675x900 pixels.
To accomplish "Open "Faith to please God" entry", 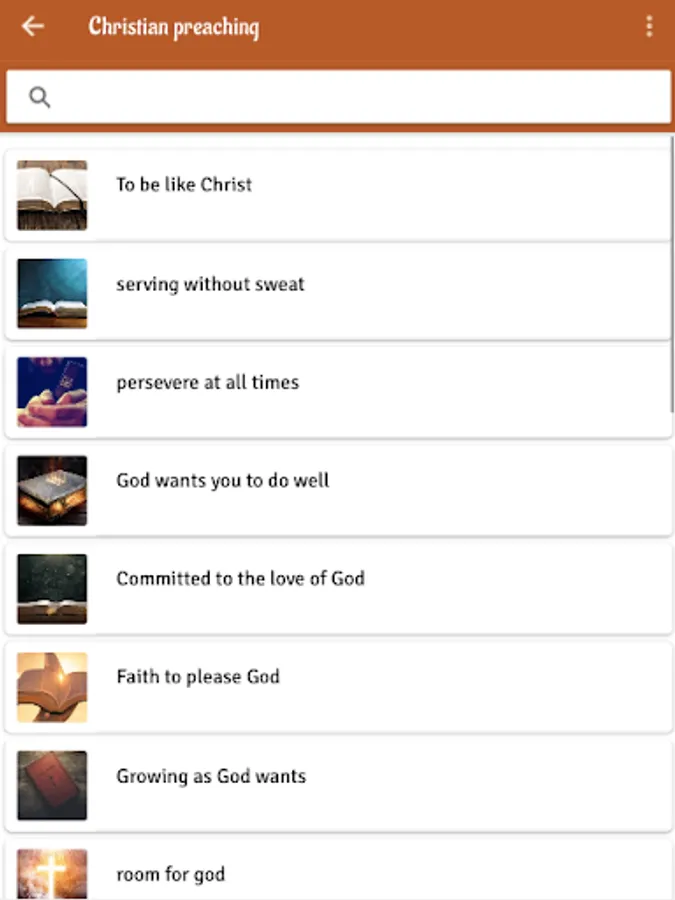I will point(338,687).
